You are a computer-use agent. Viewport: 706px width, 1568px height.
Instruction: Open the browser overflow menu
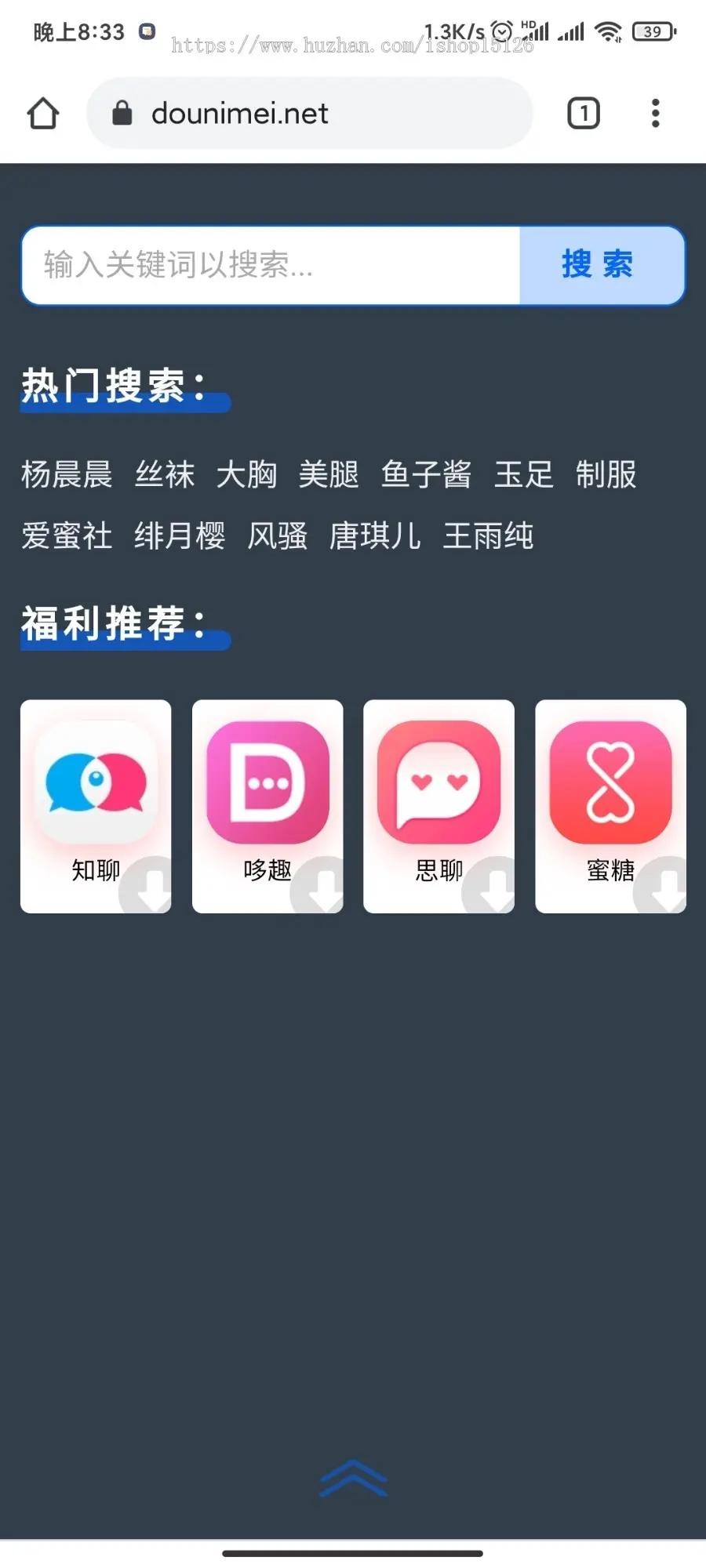click(655, 113)
